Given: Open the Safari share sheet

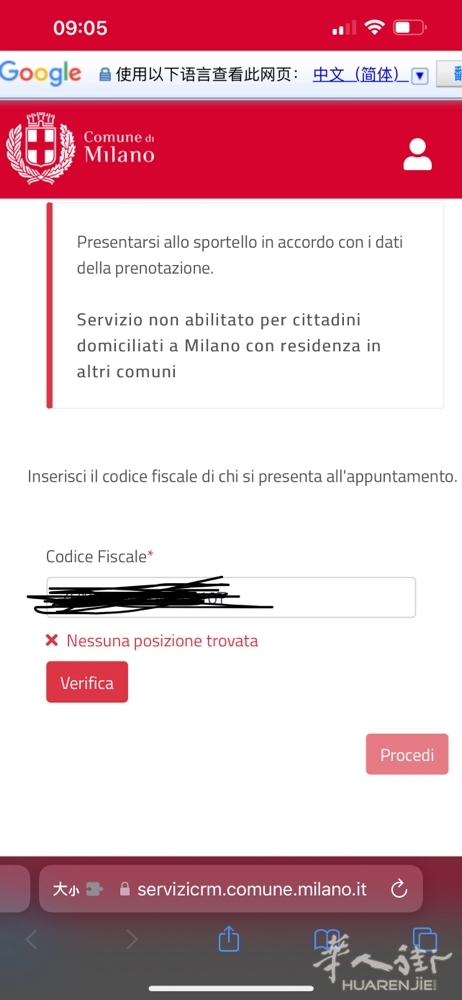Looking at the screenshot, I should [228, 939].
